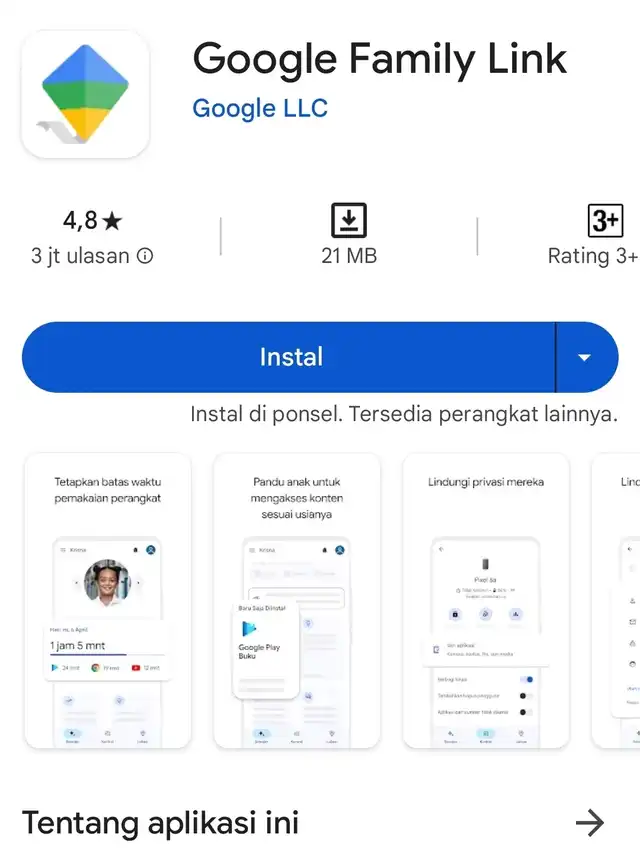Screen dimensions: 640x853
Task: Open the install options dropdown arrow
Action: (x=585, y=358)
